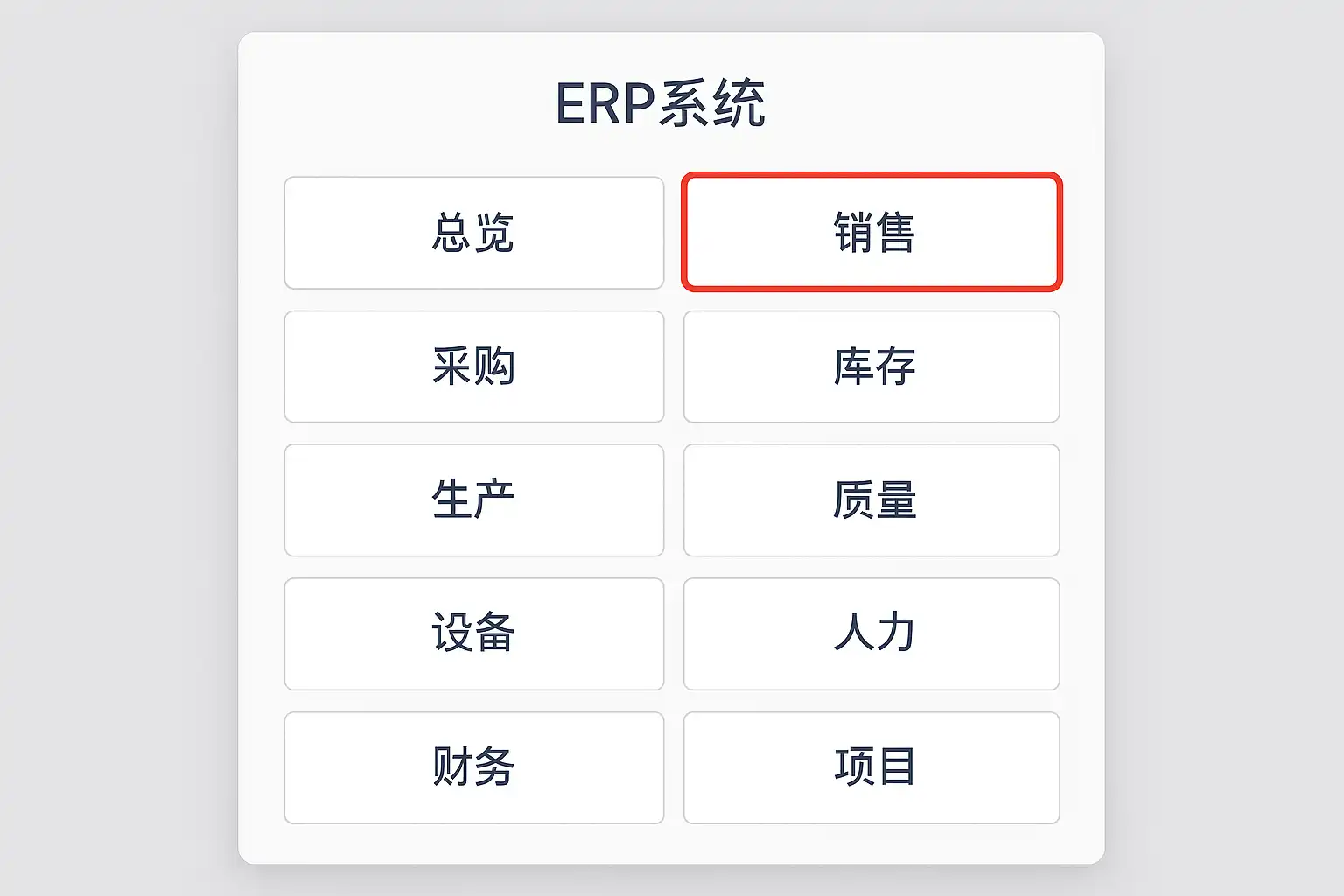Go to the 财务 module

click(x=473, y=767)
